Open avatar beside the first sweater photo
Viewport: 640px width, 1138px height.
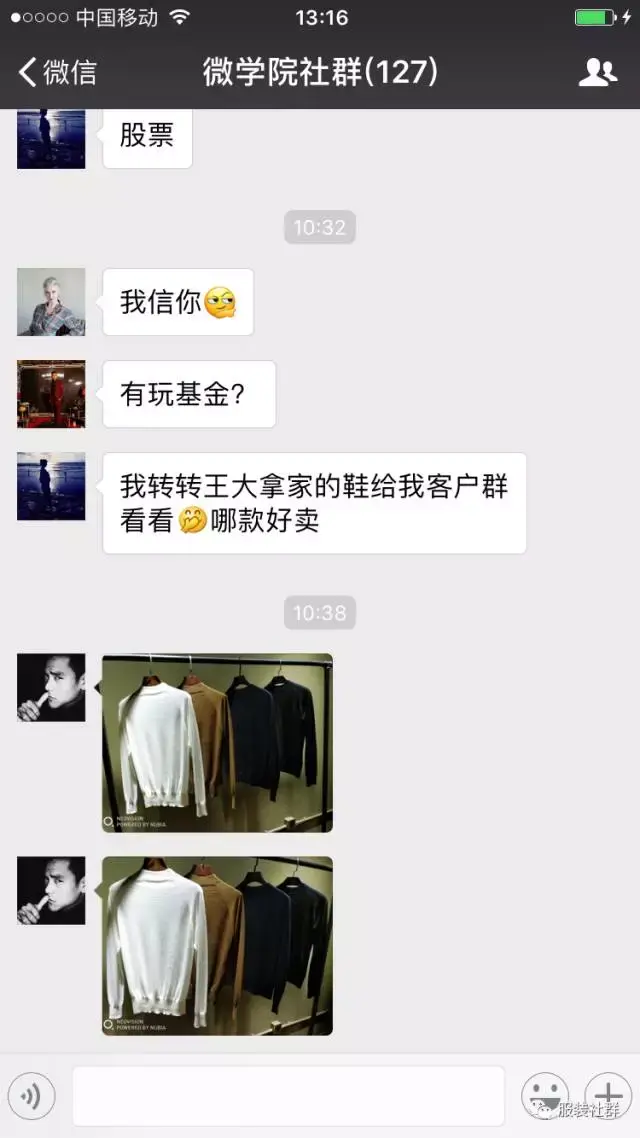click(51, 688)
